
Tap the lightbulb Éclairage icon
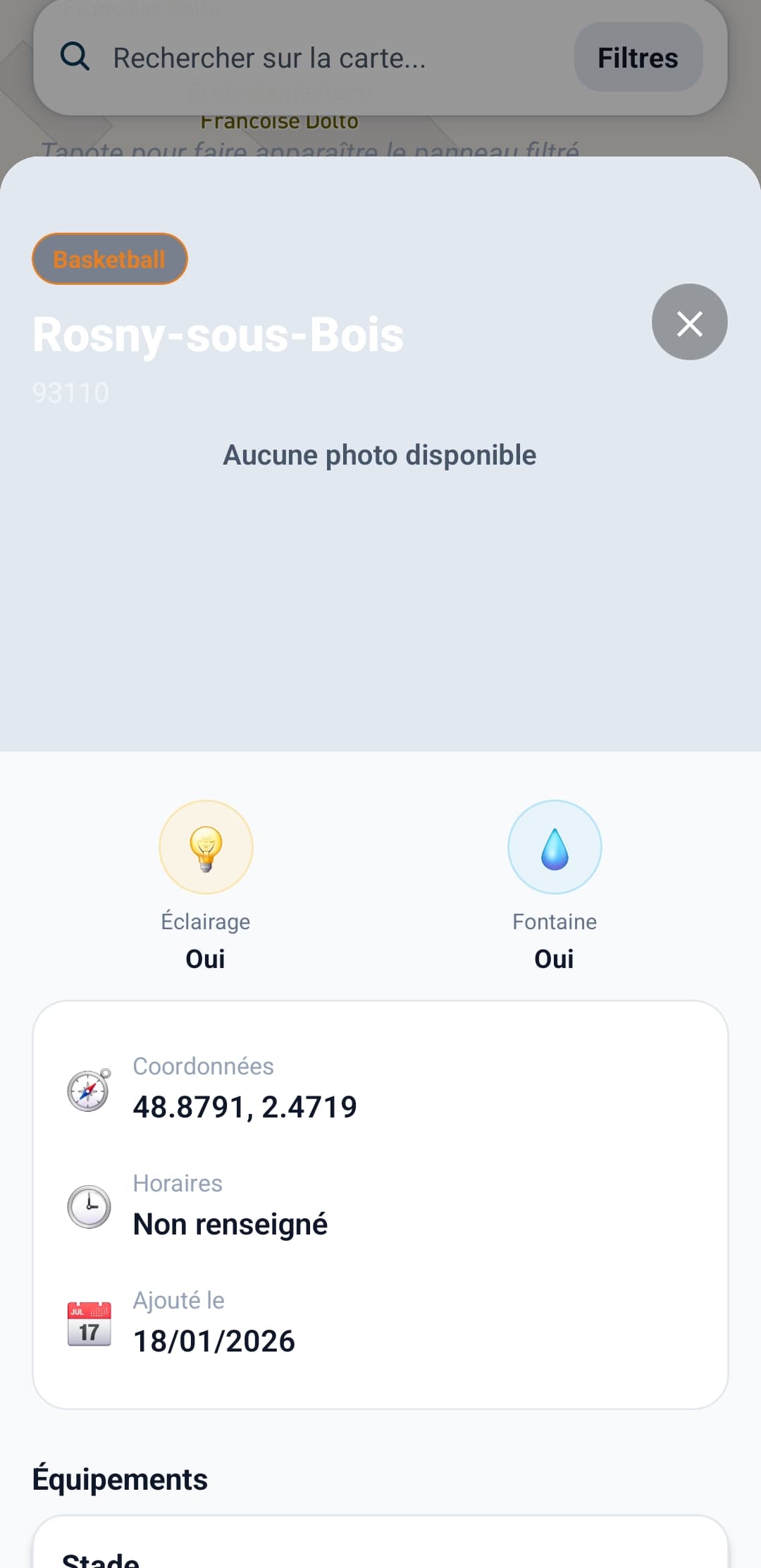[205, 847]
